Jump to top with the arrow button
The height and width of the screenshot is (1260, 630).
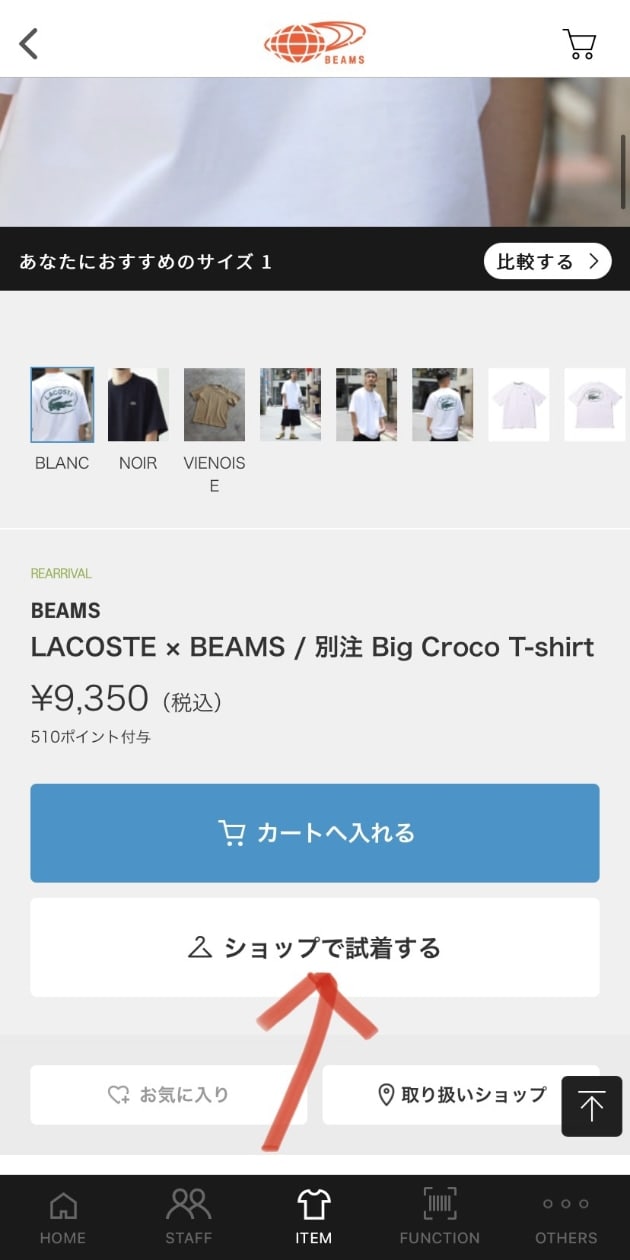click(x=591, y=1106)
